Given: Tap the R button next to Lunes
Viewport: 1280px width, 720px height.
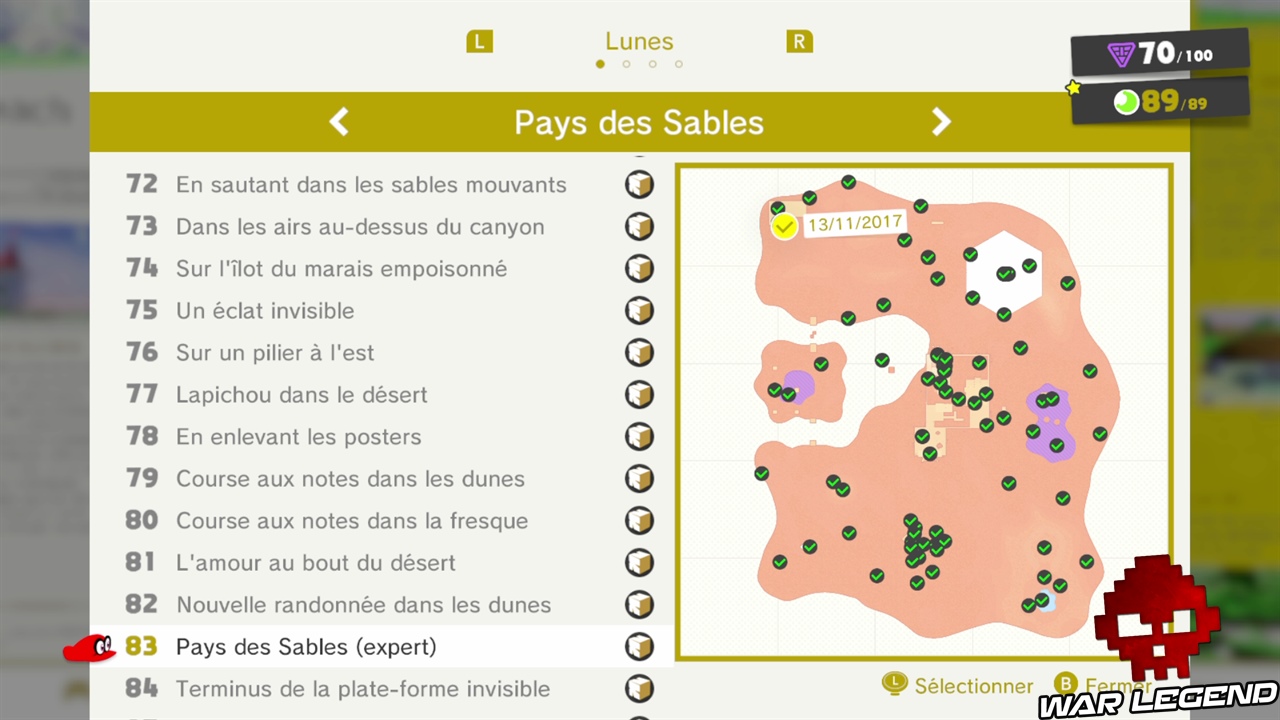Looking at the screenshot, I should point(799,42).
